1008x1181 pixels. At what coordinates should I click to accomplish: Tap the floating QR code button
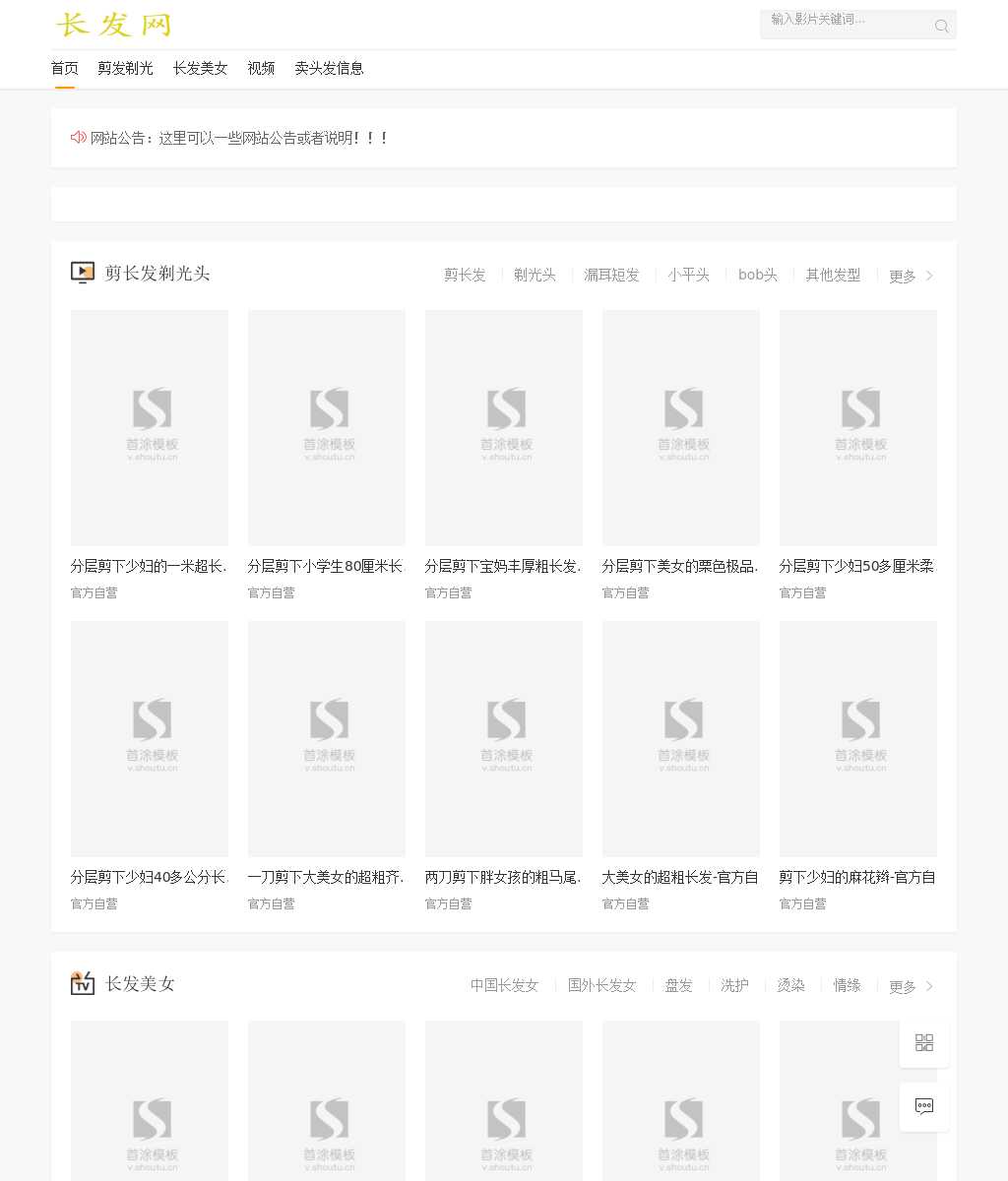(x=923, y=1042)
